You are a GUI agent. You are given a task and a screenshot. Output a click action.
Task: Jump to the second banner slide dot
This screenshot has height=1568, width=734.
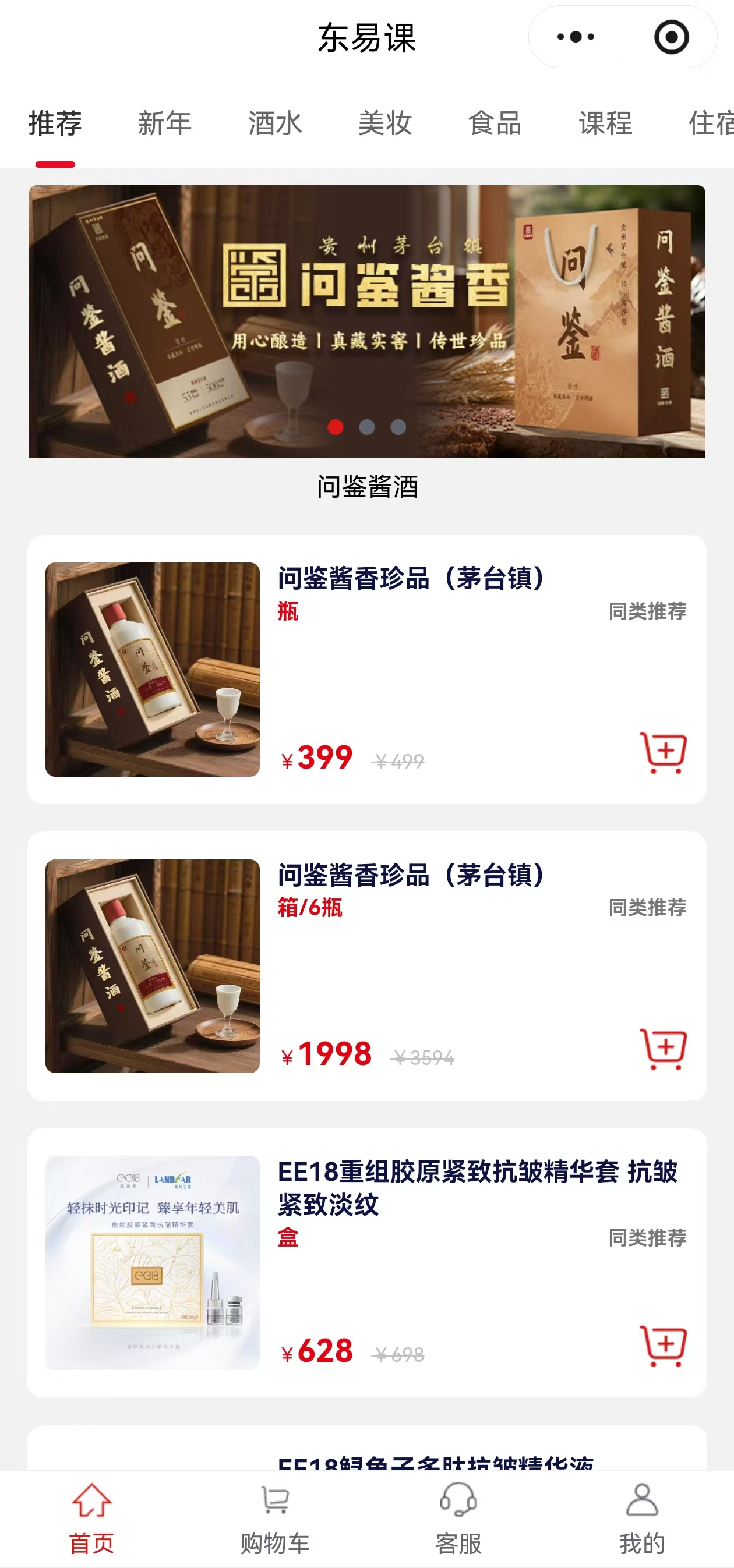click(x=366, y=427)
